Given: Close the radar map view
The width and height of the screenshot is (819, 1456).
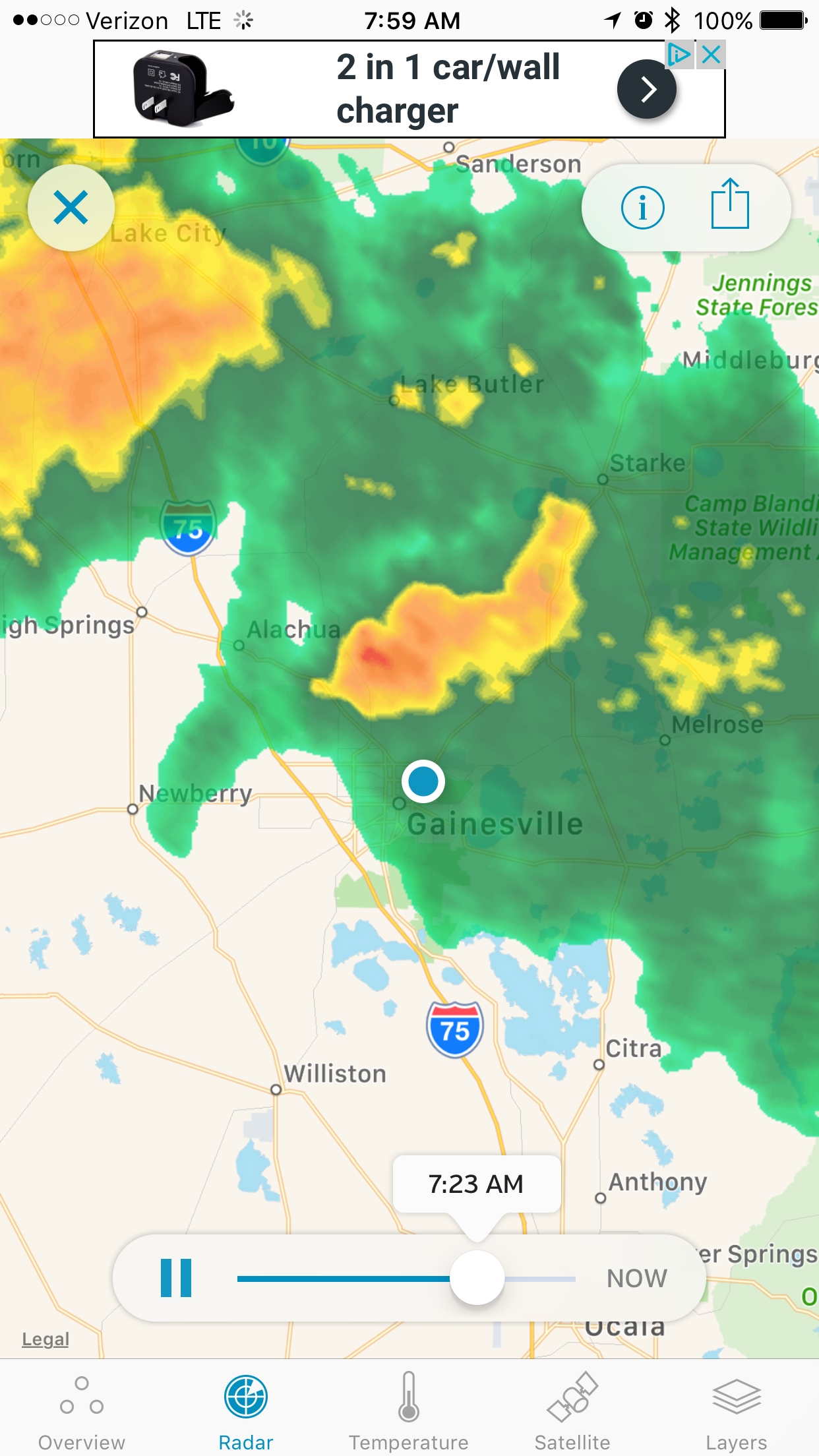Looking at the screenshot, I should point(71,208).
